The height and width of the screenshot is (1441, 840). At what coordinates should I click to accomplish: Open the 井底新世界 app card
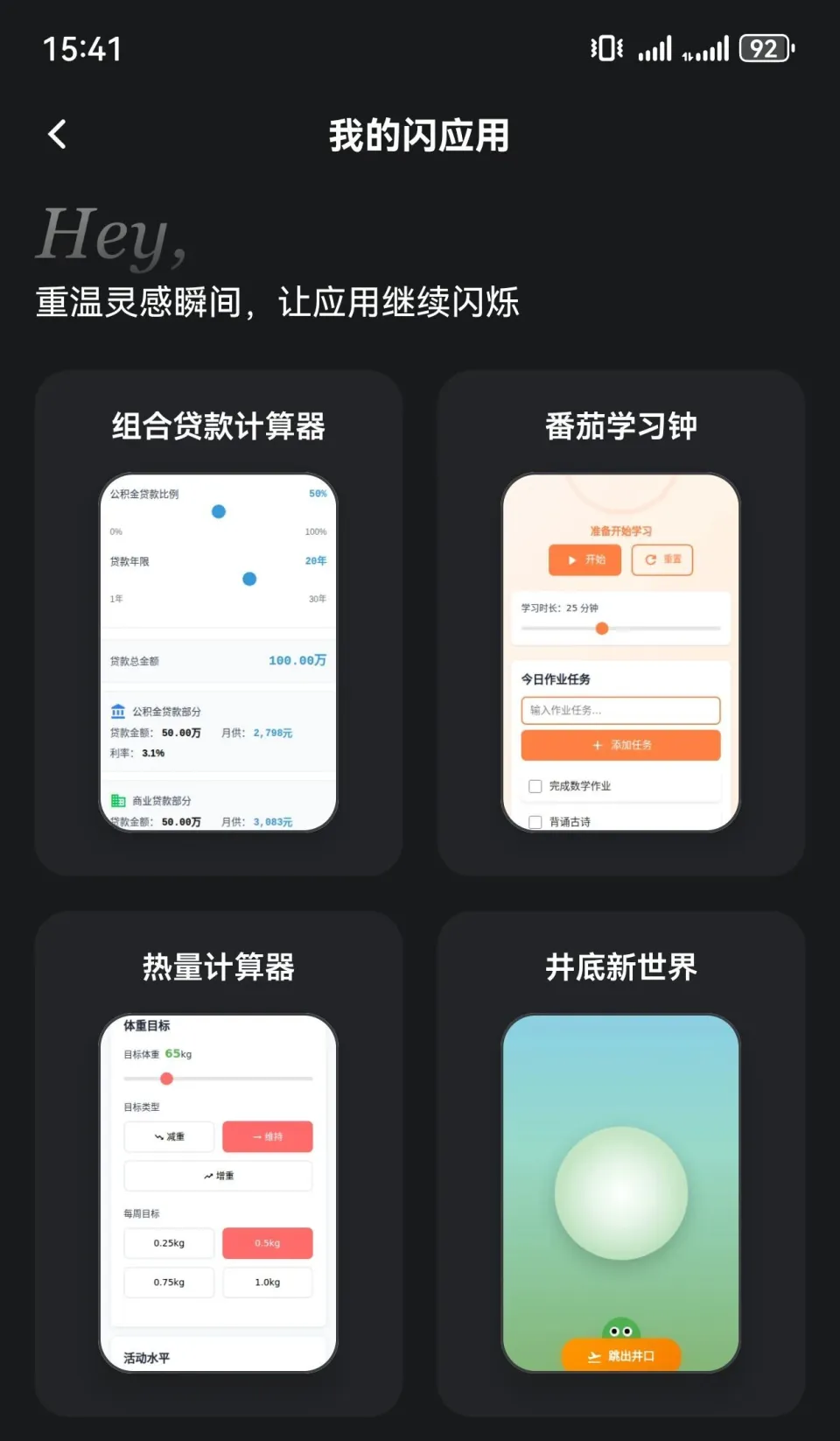pyautogui.click(x=620, y=1163)
